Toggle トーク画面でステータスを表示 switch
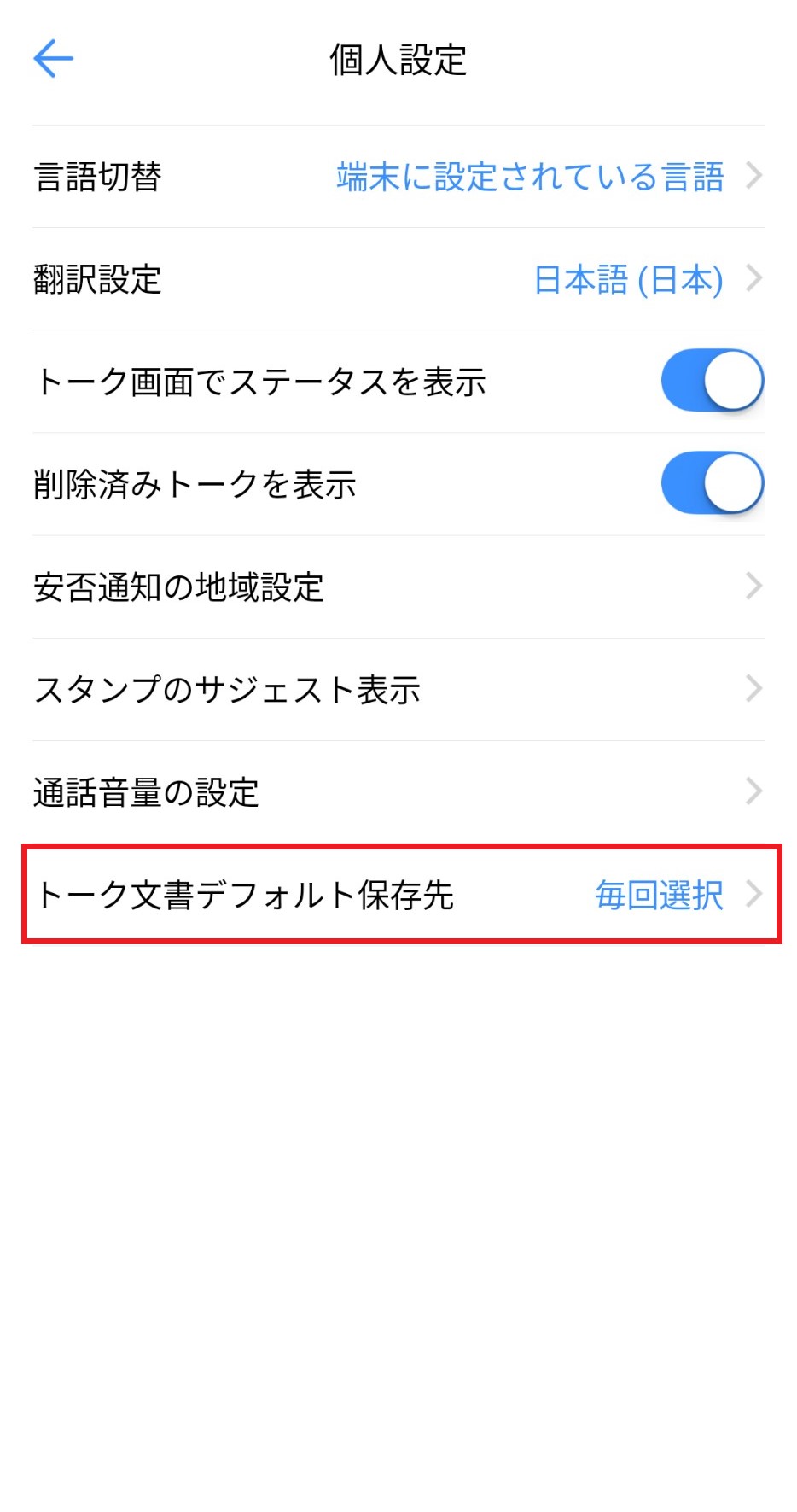The width and height of the screenshot is (797, 1512). click(713, 381)
